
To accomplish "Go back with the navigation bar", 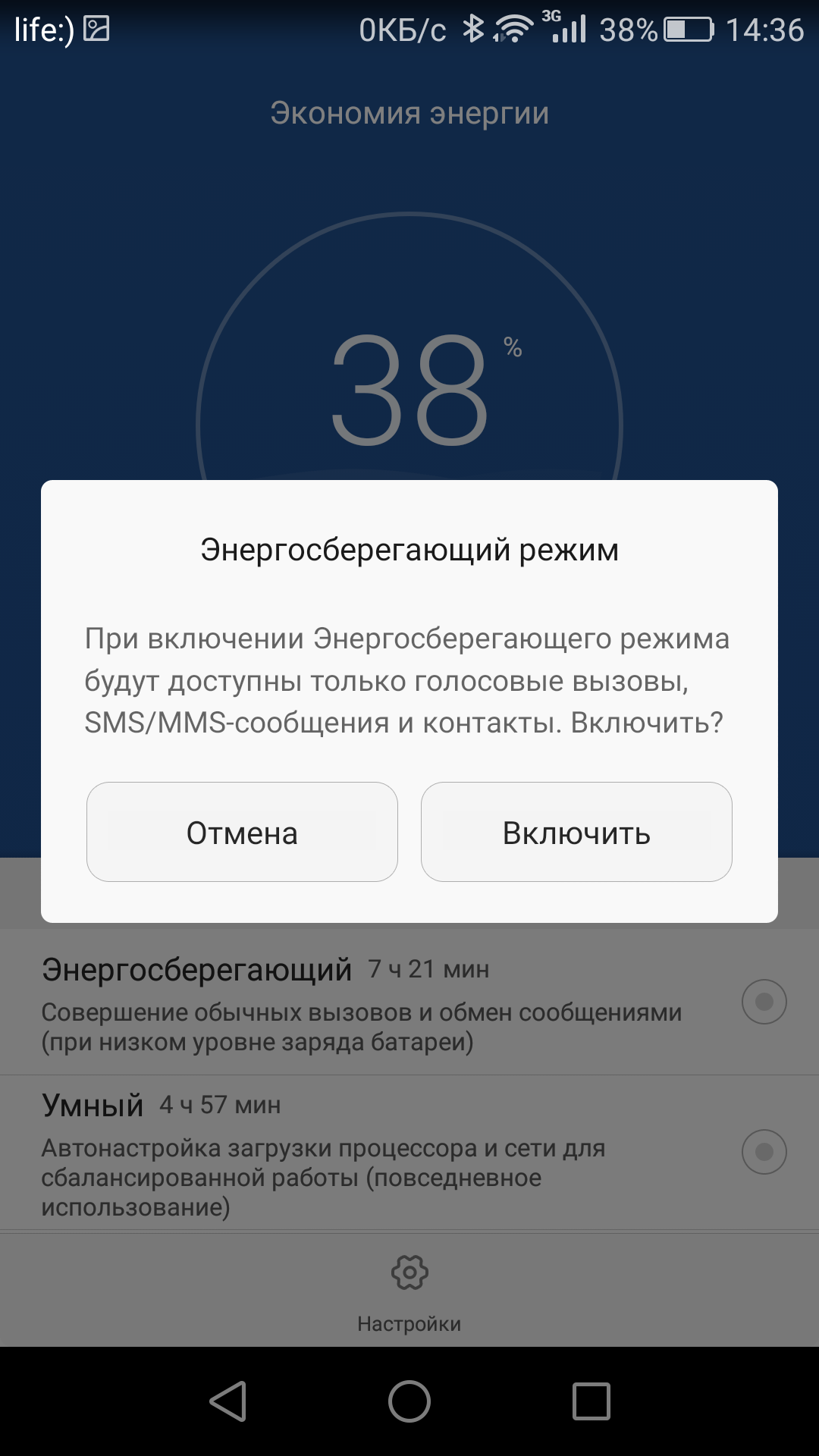I will pyautogui.click(x=227, y=1401).
